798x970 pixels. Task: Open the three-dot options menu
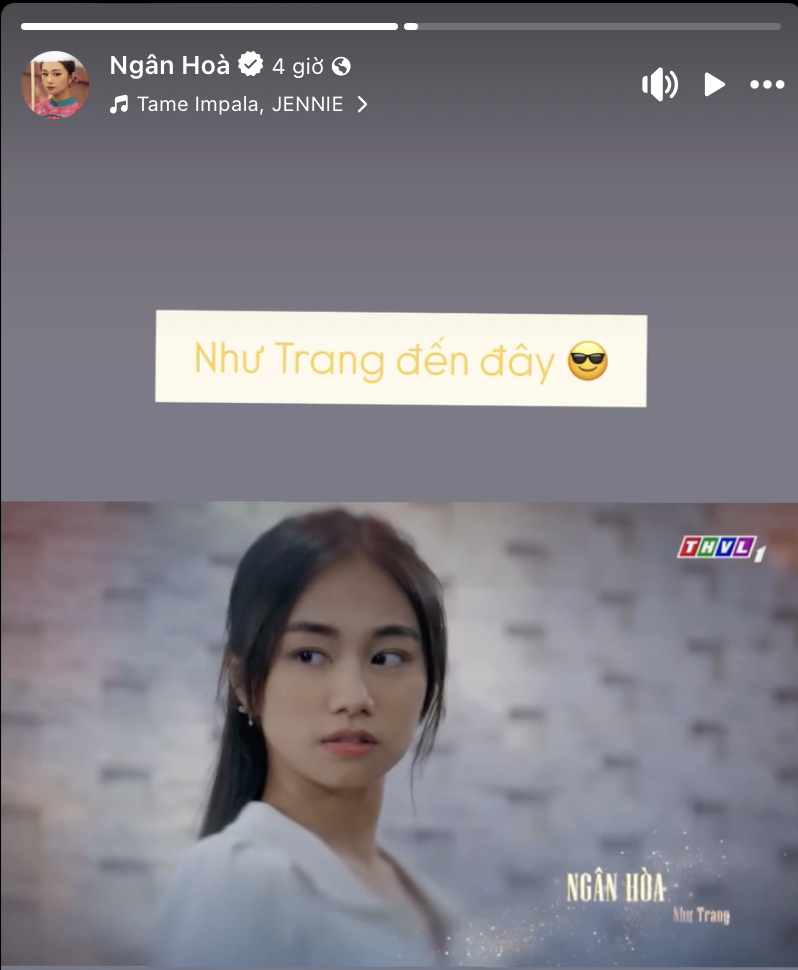pyautogui.click(x=767, y=84)
